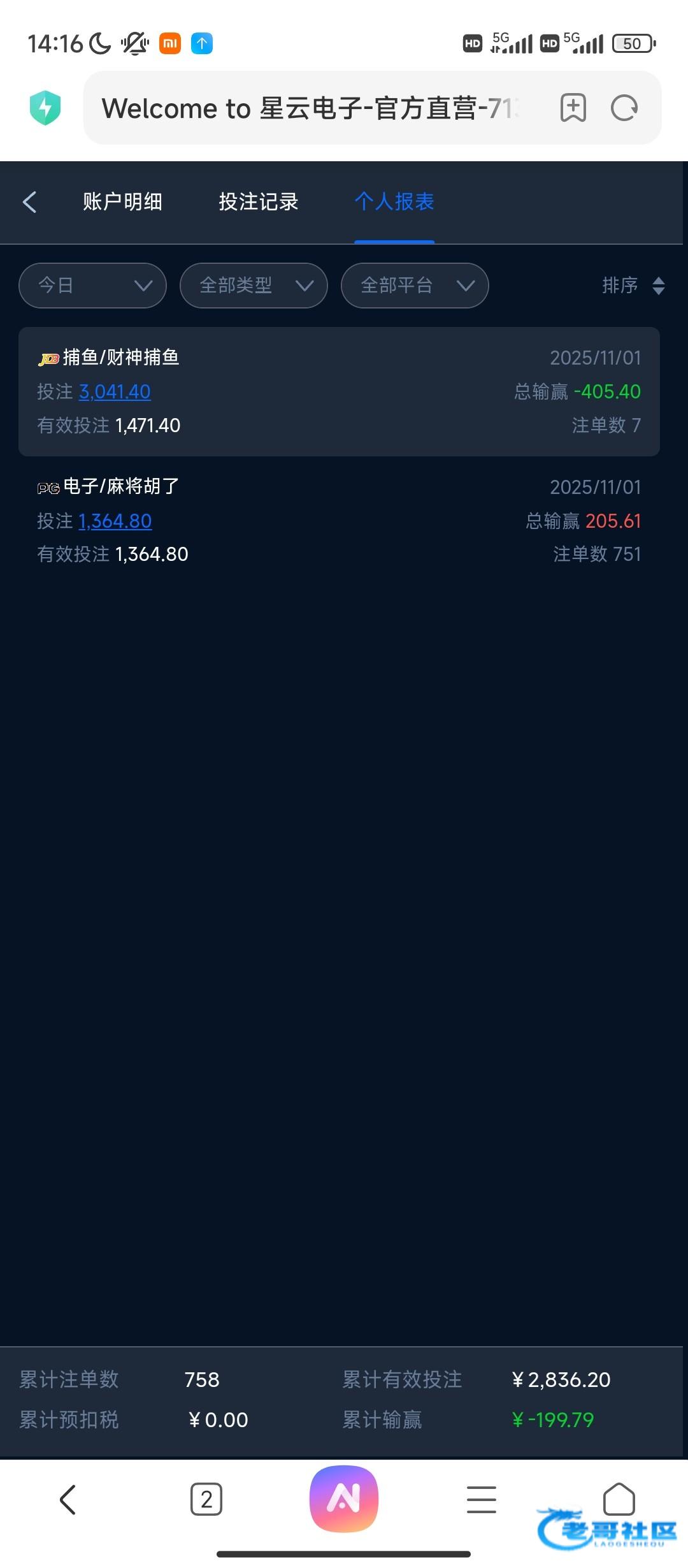This screenshot has width=688, height=1568.
Task: Open the browser security shield icon
Action: [x=45, y=108]
